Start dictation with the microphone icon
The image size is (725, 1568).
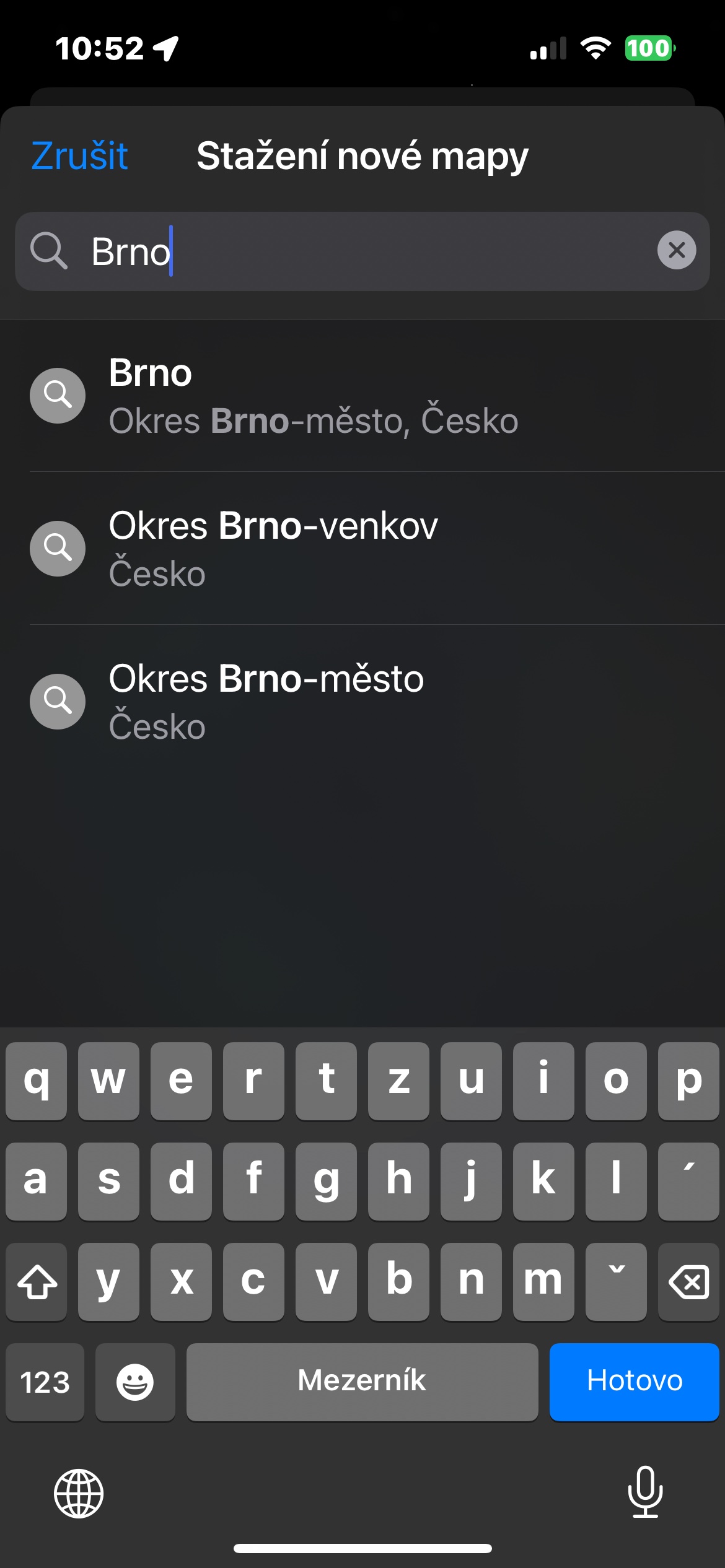pyautogui.click(x=645, y=1492)
